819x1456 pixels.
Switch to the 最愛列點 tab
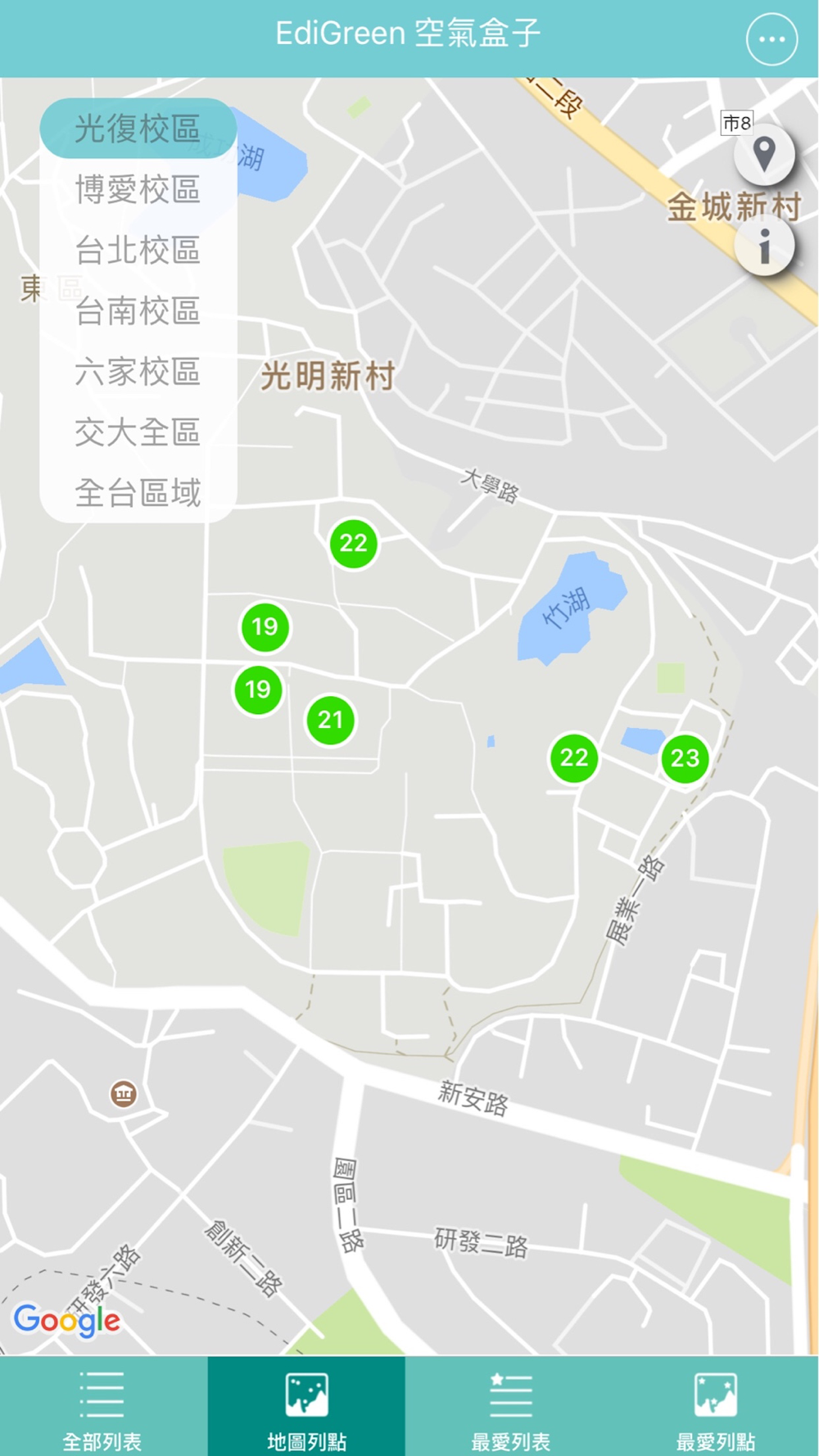click(716, 1407)
